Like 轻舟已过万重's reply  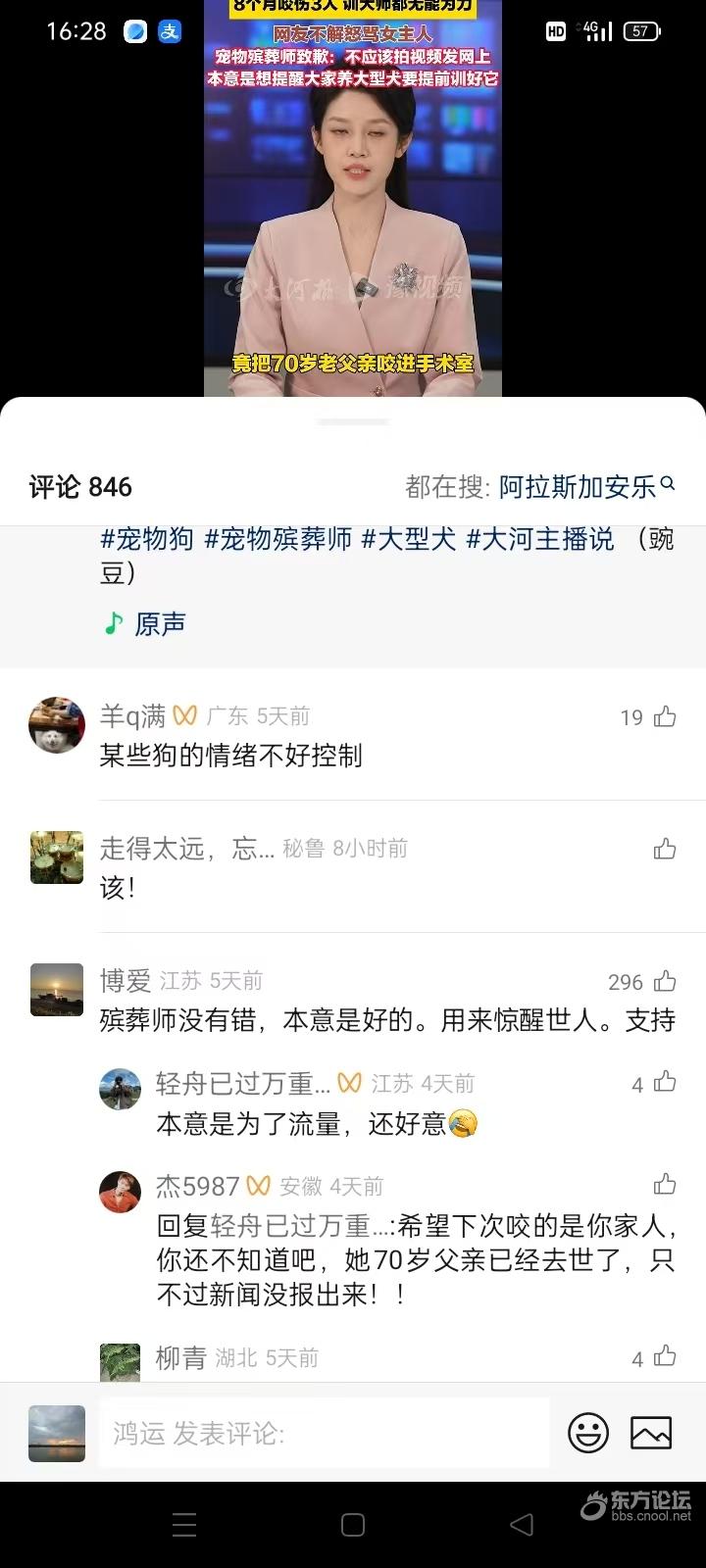(665, 1083)
